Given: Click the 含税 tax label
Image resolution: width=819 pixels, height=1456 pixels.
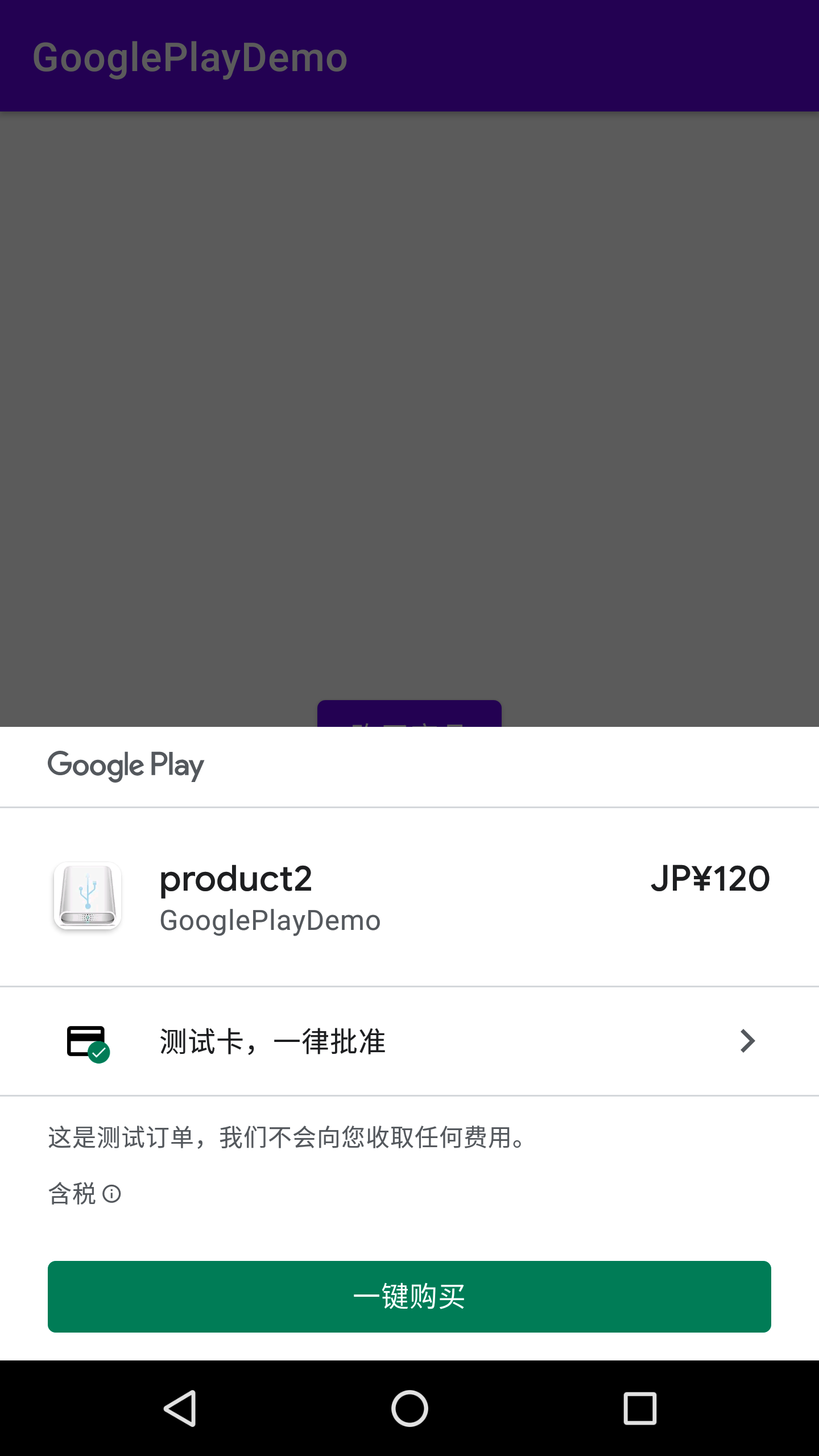Looking at the screenshot, I should pyautogui.click(x=71, y=1193).
